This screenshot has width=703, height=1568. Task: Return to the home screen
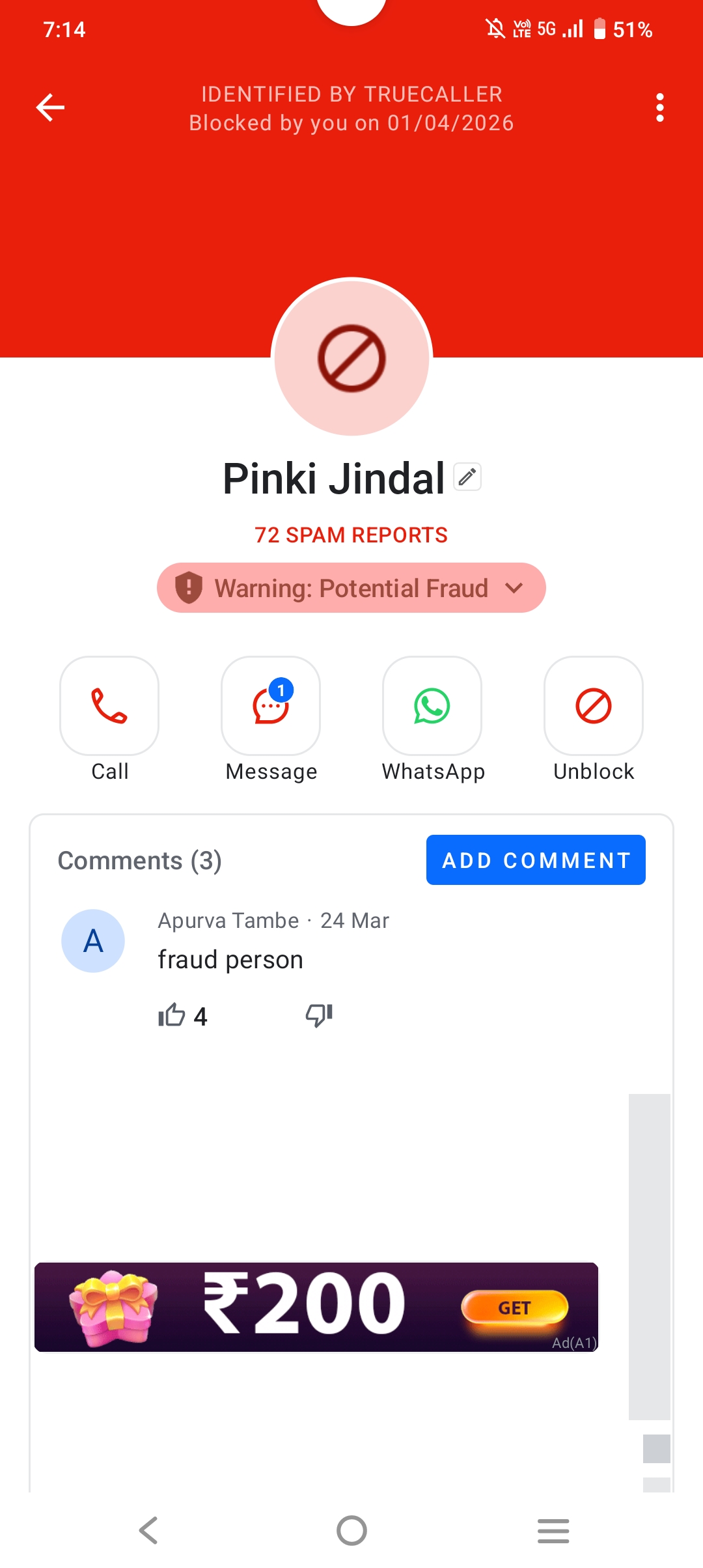tap(351, 1530)
